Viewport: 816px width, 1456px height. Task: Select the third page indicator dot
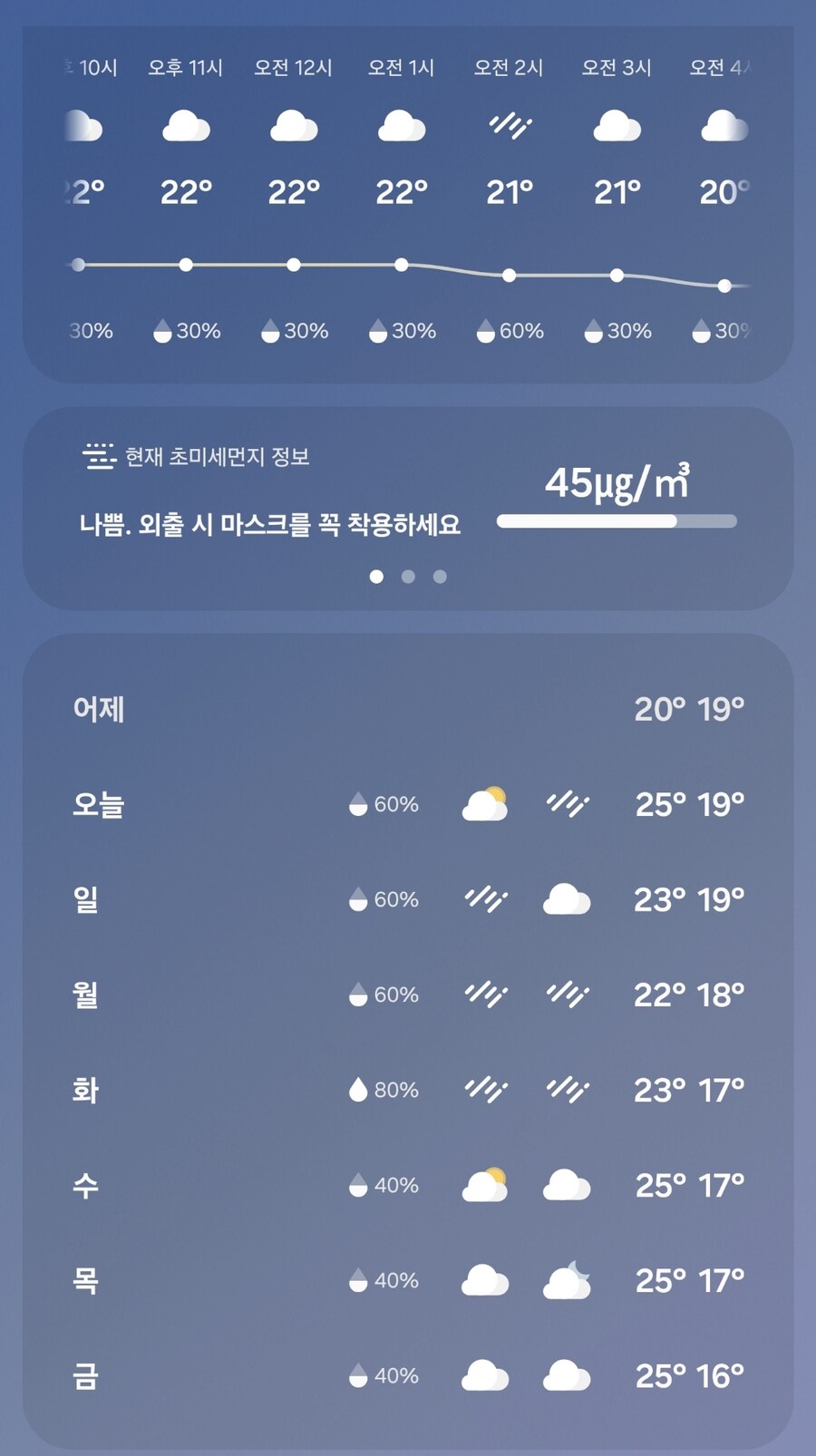pyautogui.click(x=440, y=577)
